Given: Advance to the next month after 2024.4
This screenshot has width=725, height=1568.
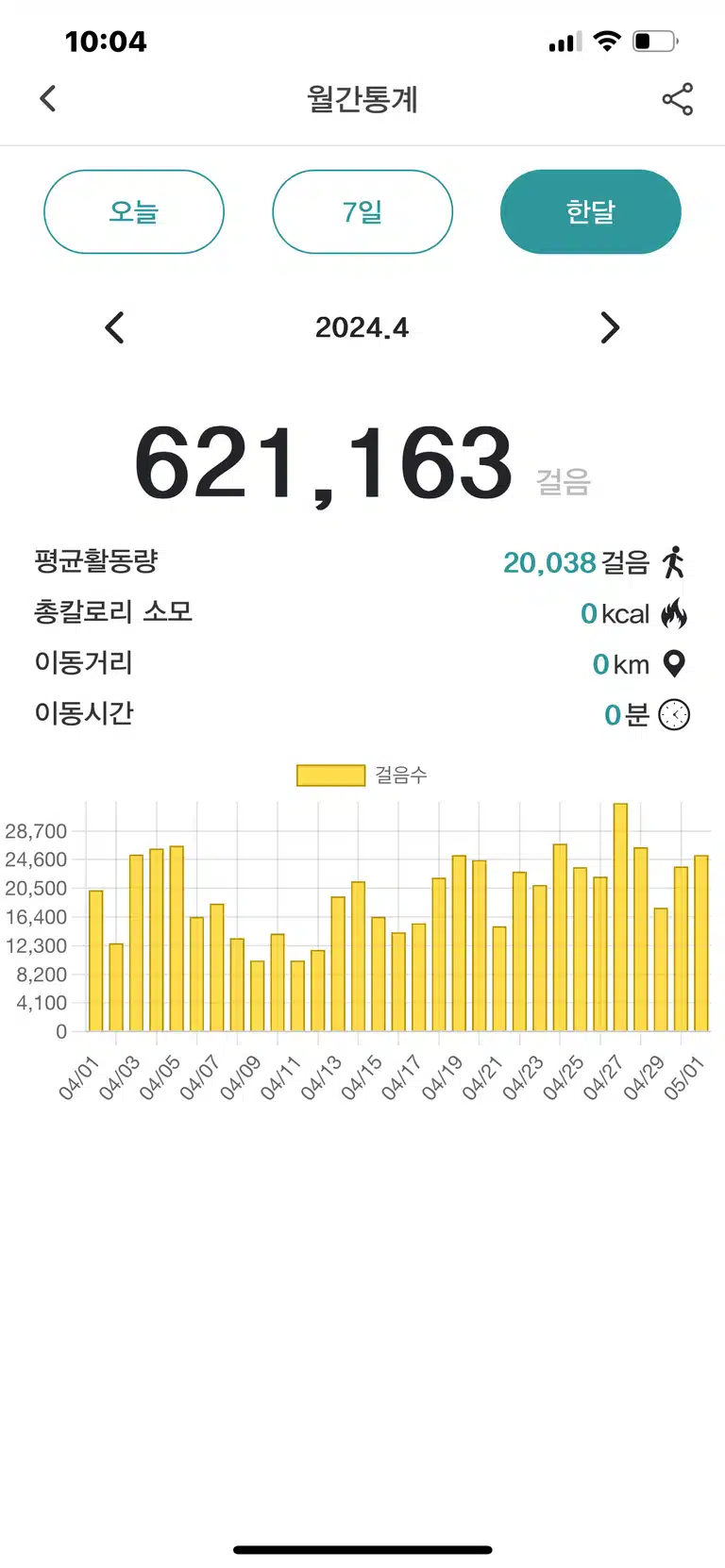Looking at the screenshot, I should 611,328.
